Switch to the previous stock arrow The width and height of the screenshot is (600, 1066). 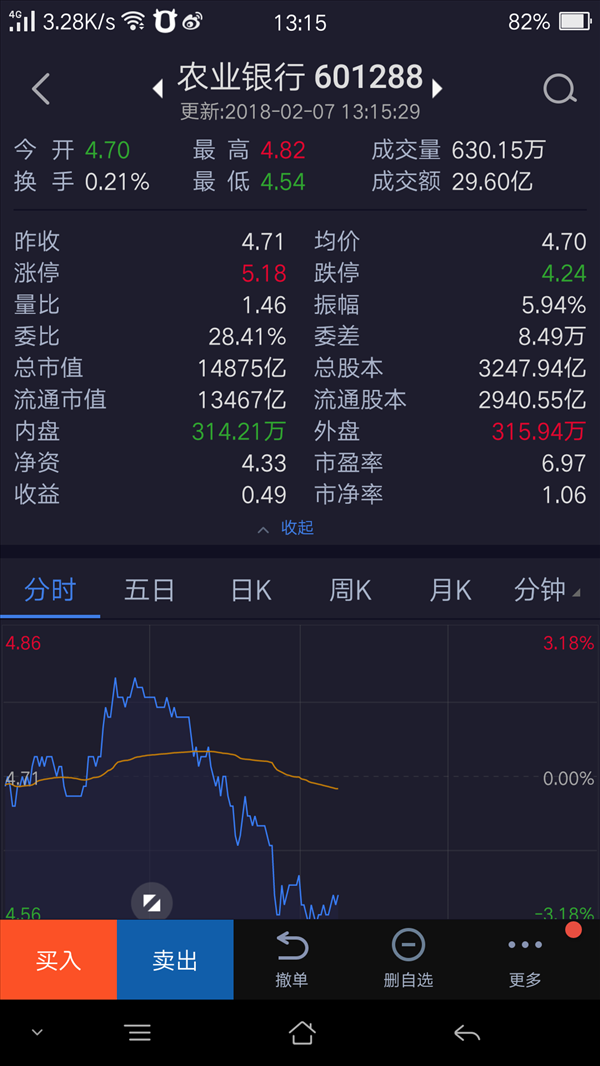(158, 88)
